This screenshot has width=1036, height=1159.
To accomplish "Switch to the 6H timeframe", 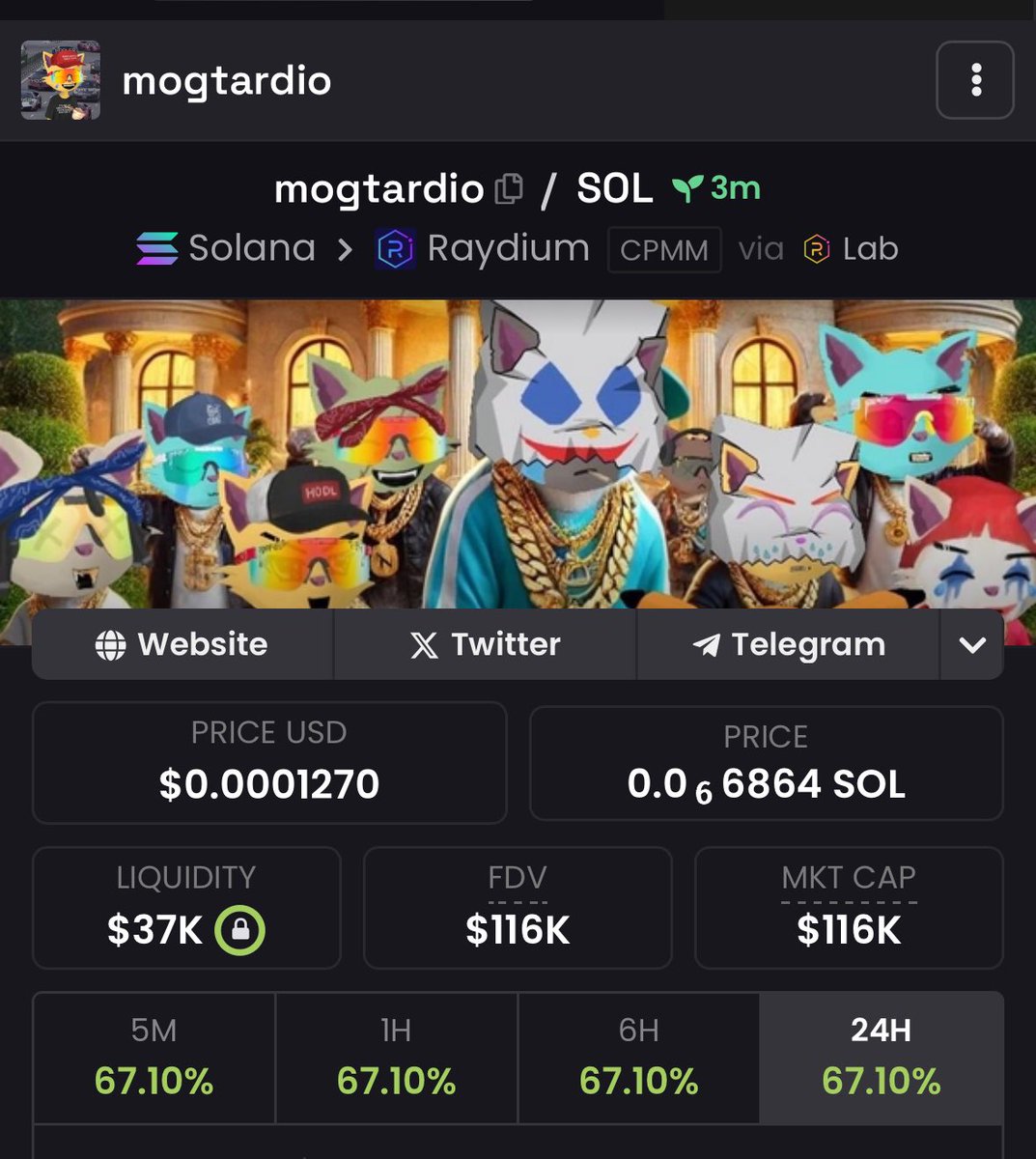I will click(x=639, y=1058).
